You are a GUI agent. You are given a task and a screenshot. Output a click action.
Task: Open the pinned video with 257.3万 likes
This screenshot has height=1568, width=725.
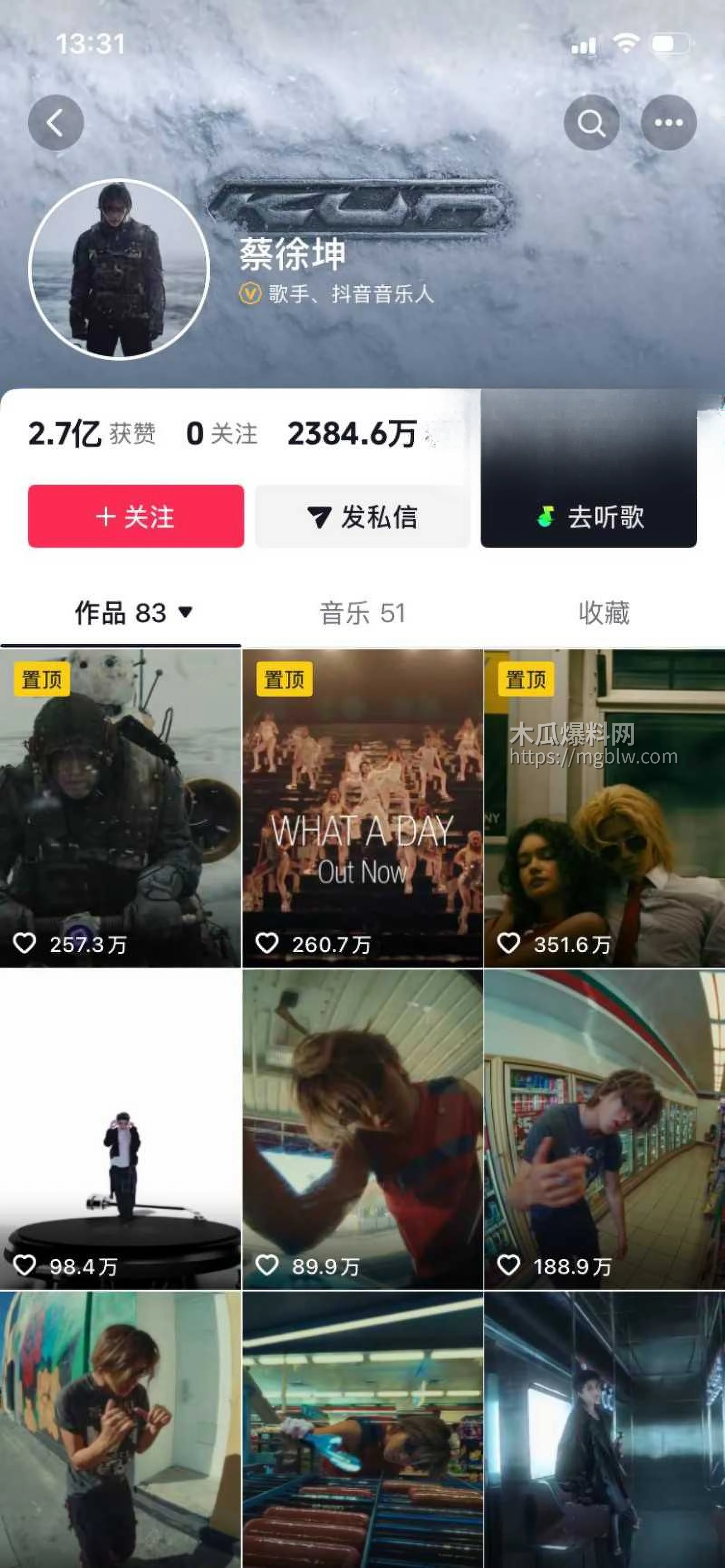[x=121, y=808]
